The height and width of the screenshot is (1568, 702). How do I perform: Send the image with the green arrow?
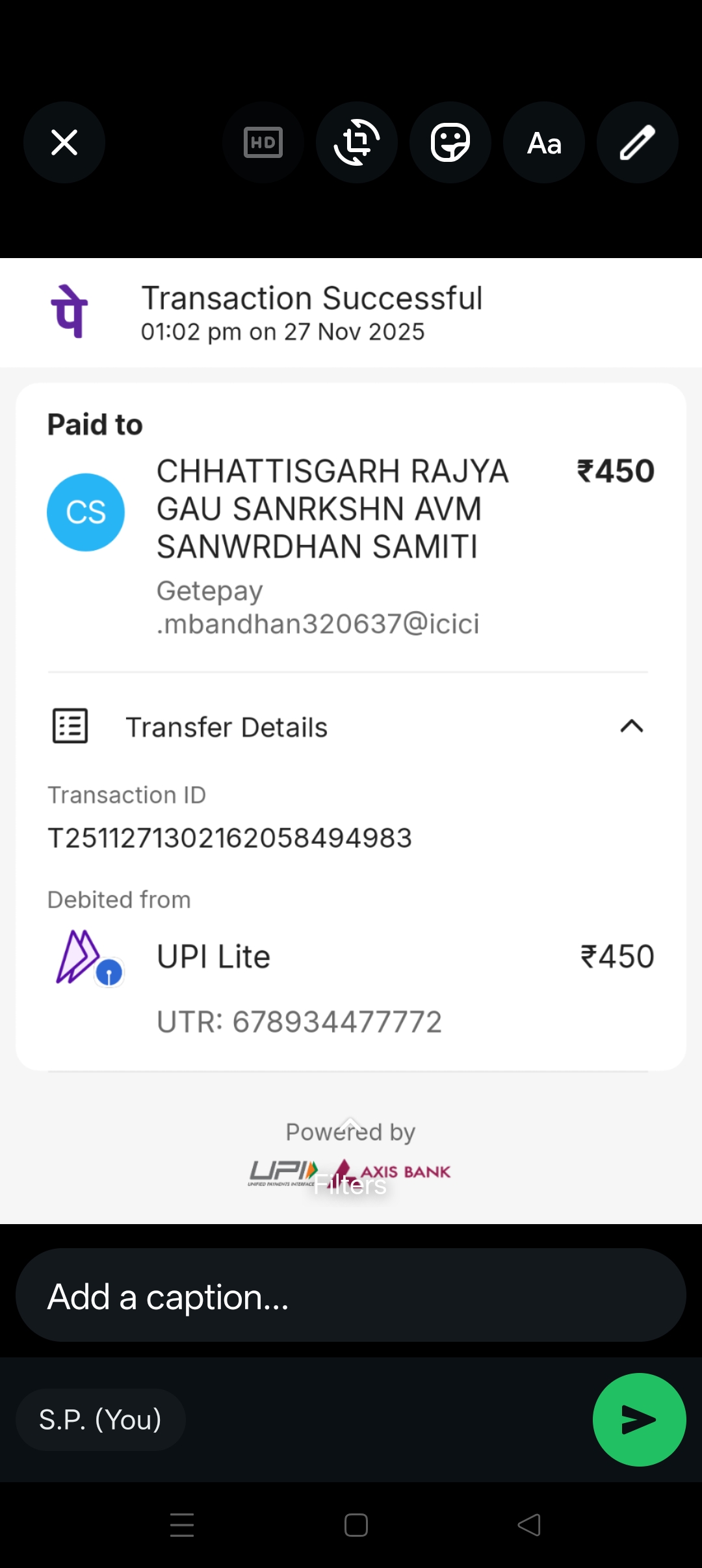[639, 1420]
